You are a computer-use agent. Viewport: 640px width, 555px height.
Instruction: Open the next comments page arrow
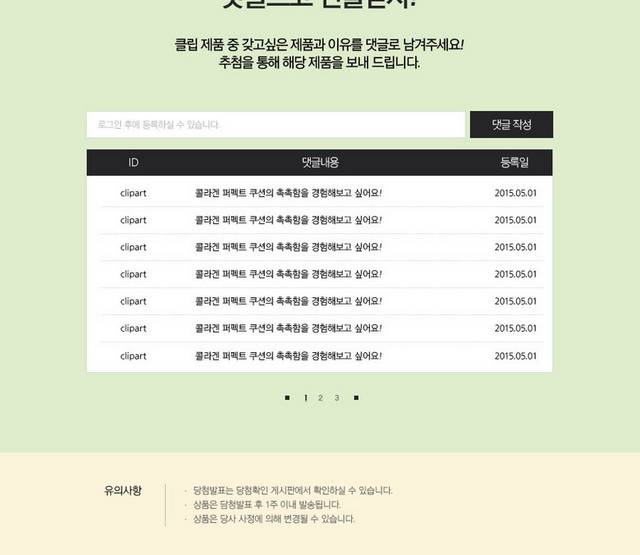click(356, 398)
